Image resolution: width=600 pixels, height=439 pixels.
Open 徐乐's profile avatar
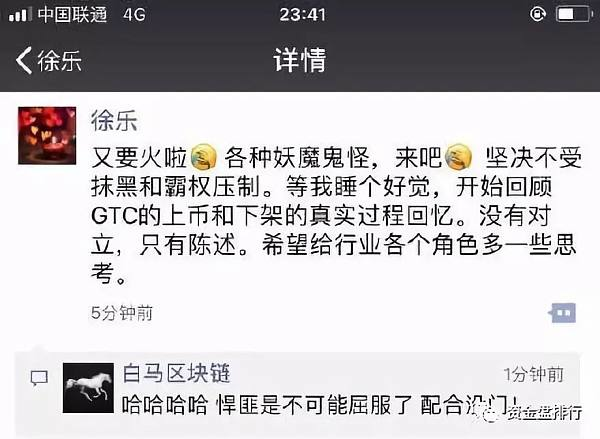point(49,141)
